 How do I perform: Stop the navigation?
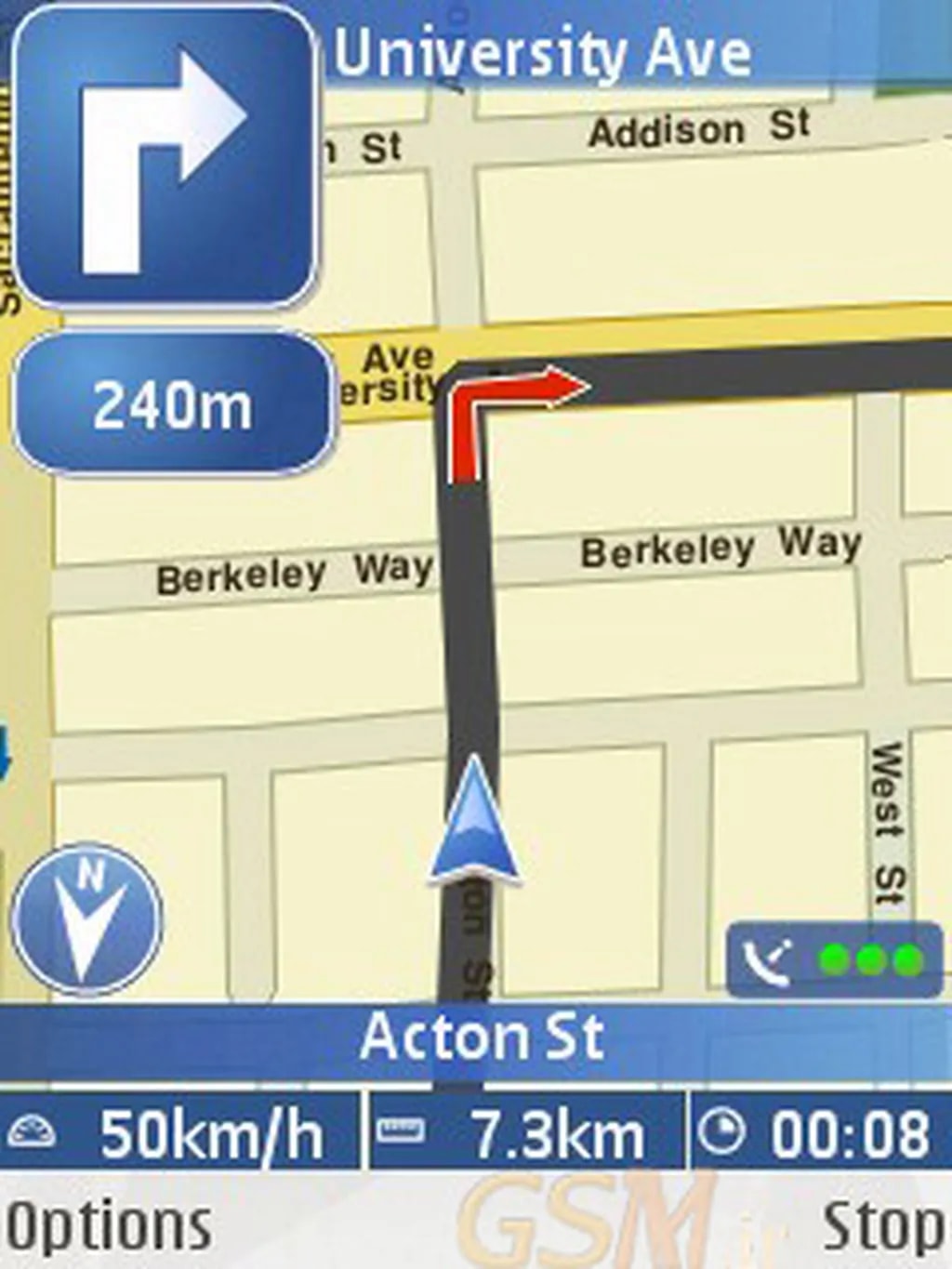click(881, 1225)
